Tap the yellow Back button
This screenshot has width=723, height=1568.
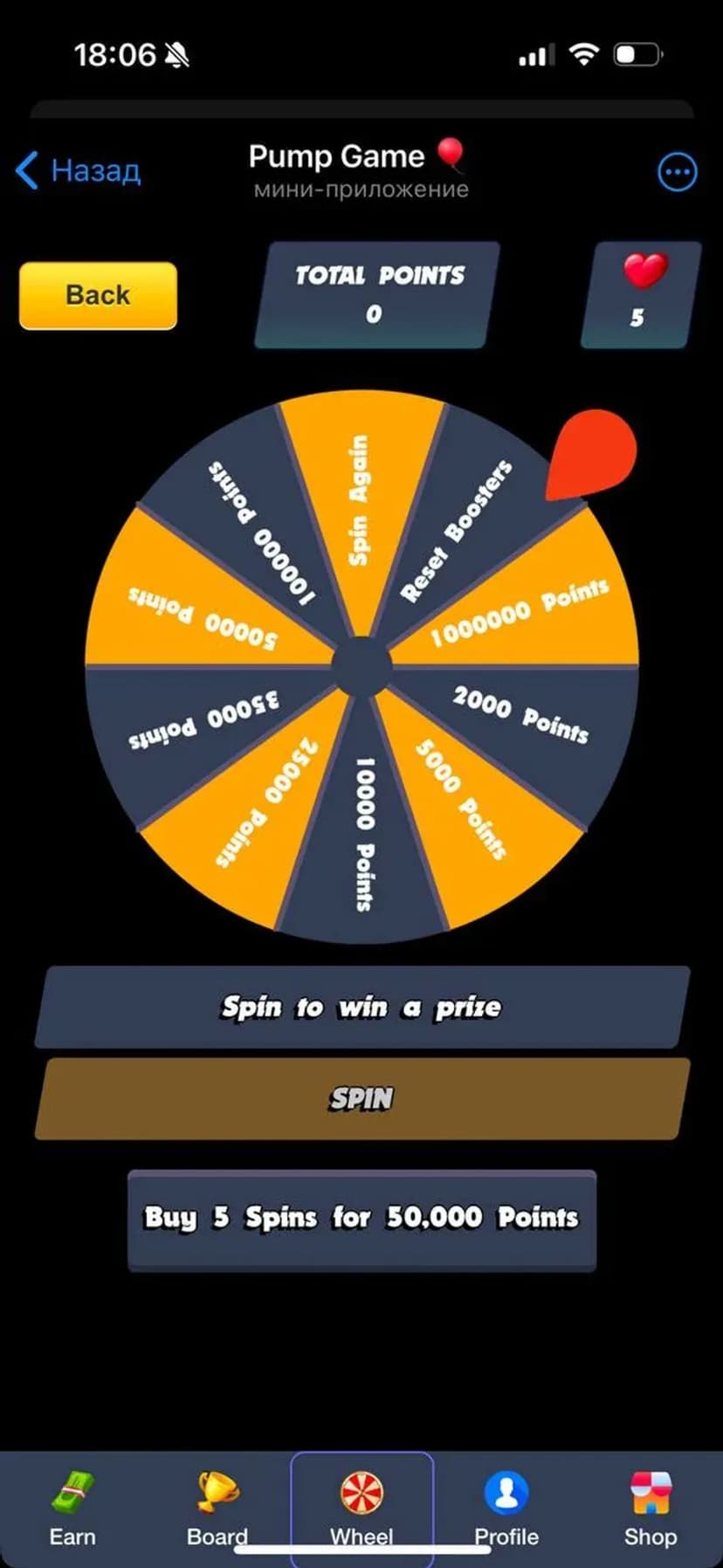click(x=98, y=295)
